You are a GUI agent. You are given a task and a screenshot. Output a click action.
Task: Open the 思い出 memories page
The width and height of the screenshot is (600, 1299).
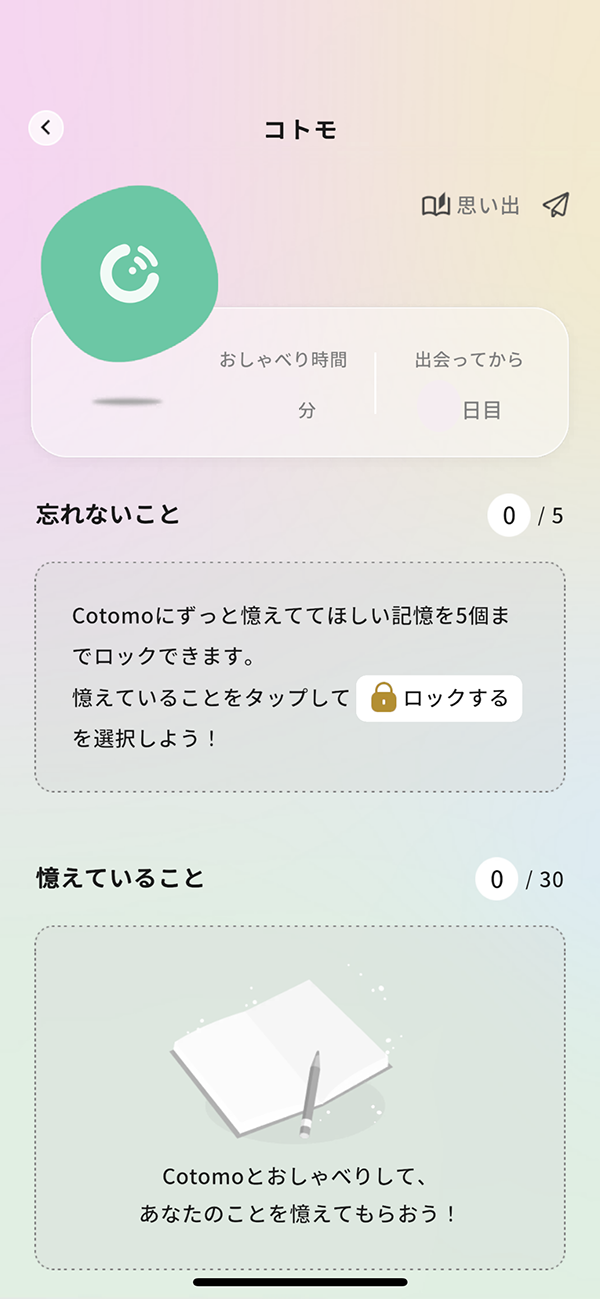coord(470,206)
